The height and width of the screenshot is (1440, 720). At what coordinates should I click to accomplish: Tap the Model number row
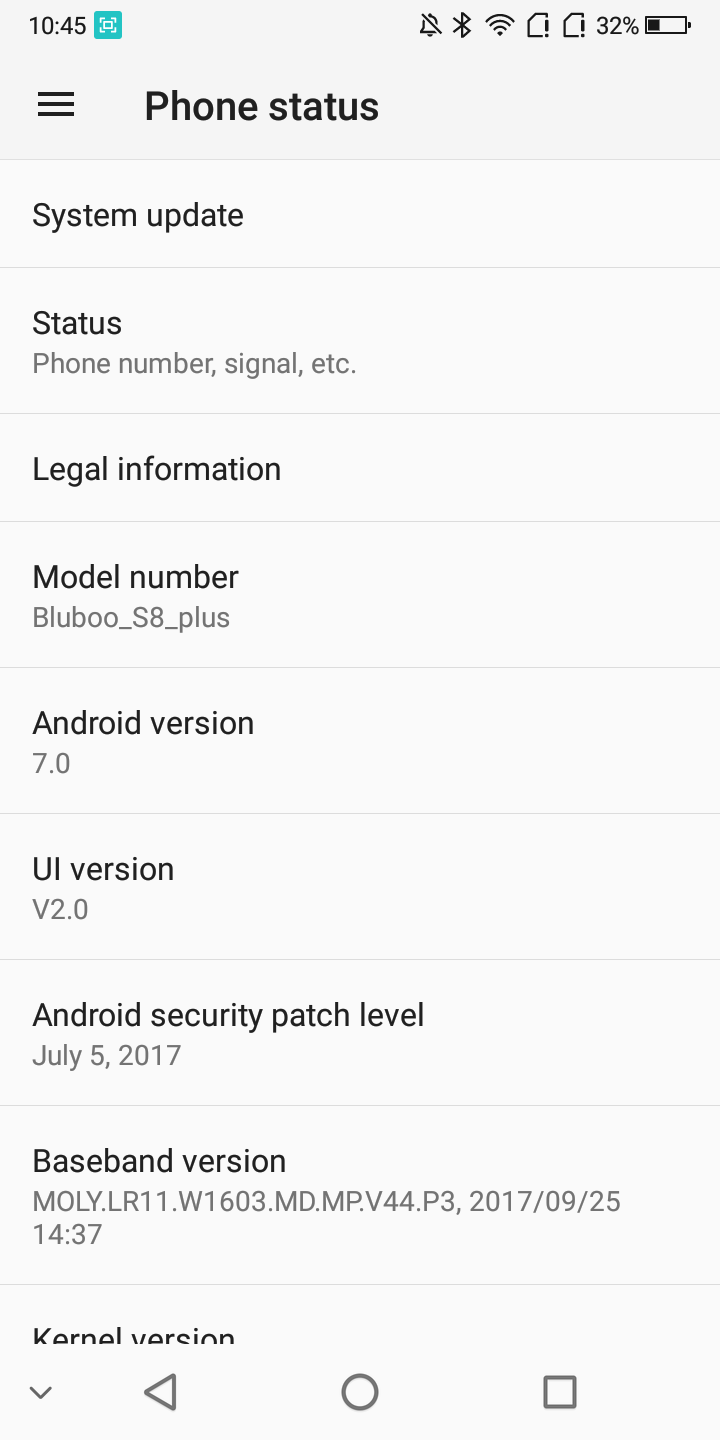point(360,595)
